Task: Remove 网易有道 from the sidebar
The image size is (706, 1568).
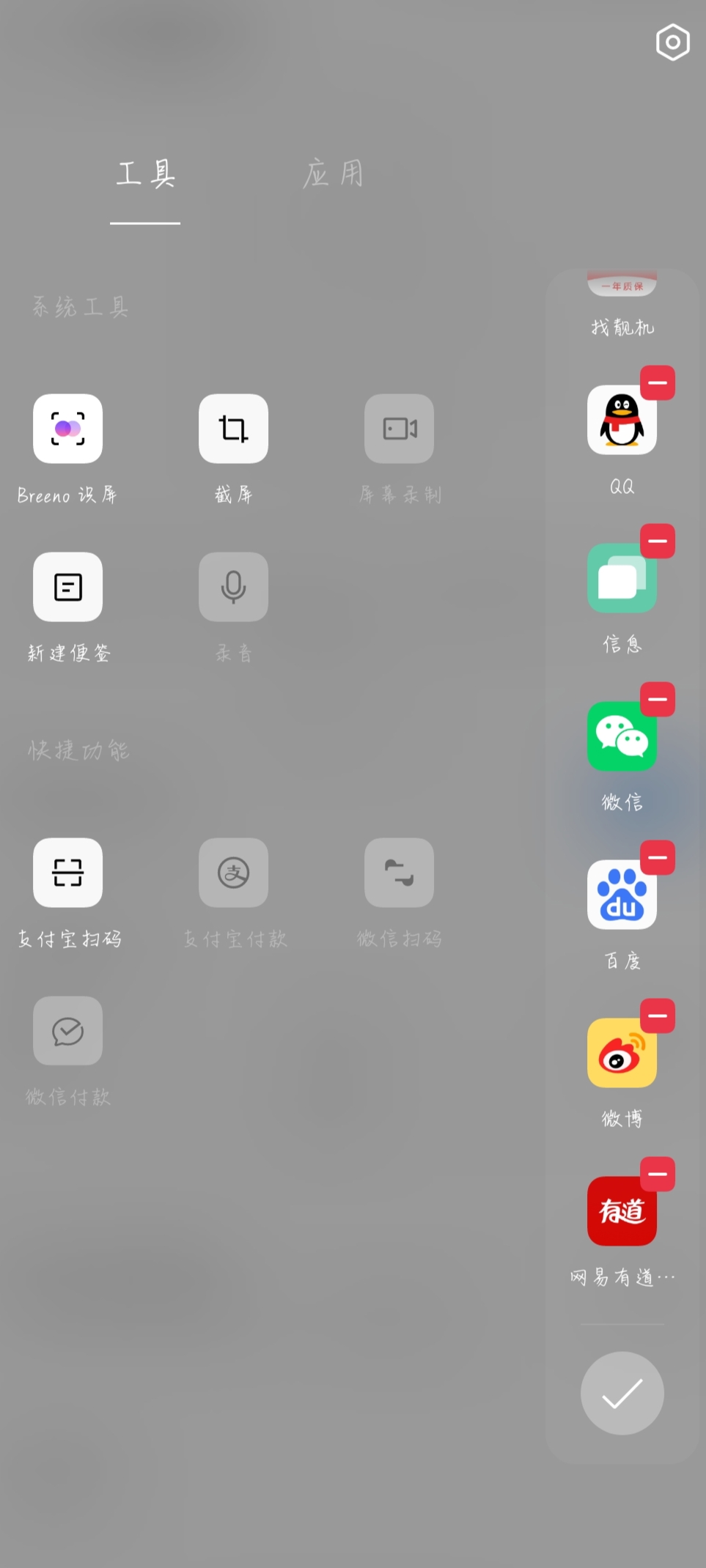Action: point(658,1175)
